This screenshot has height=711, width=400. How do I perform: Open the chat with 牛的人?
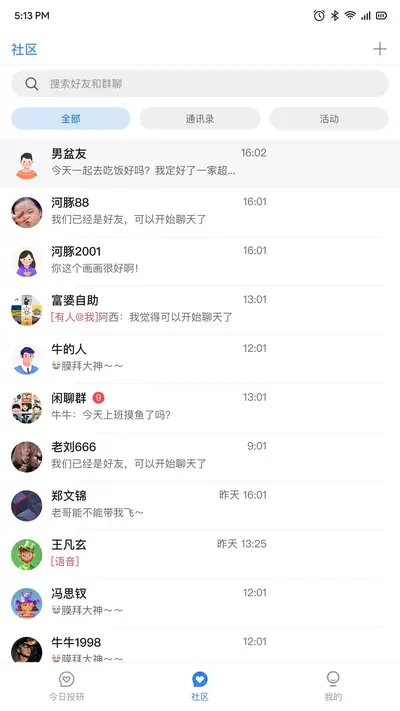point(200,360)
